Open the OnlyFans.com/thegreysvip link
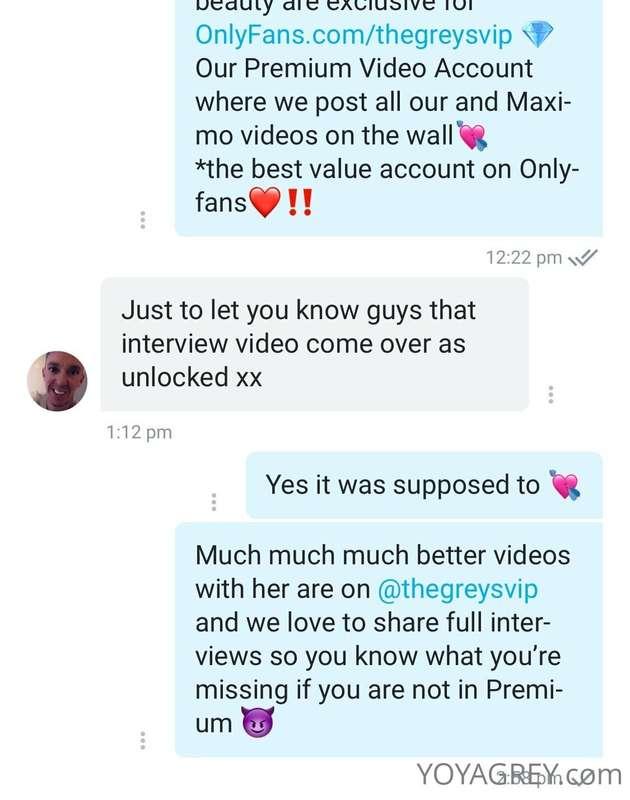 353,36
